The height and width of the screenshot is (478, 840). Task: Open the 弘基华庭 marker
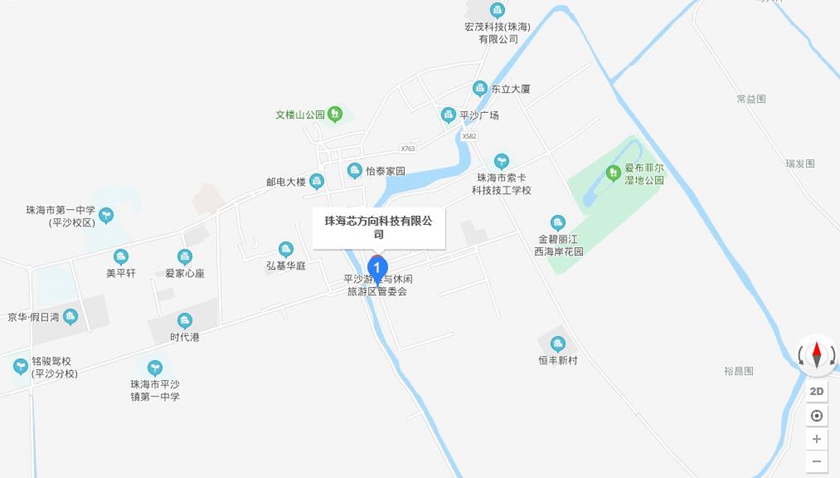pyautogui.click(x=285, y=249)
